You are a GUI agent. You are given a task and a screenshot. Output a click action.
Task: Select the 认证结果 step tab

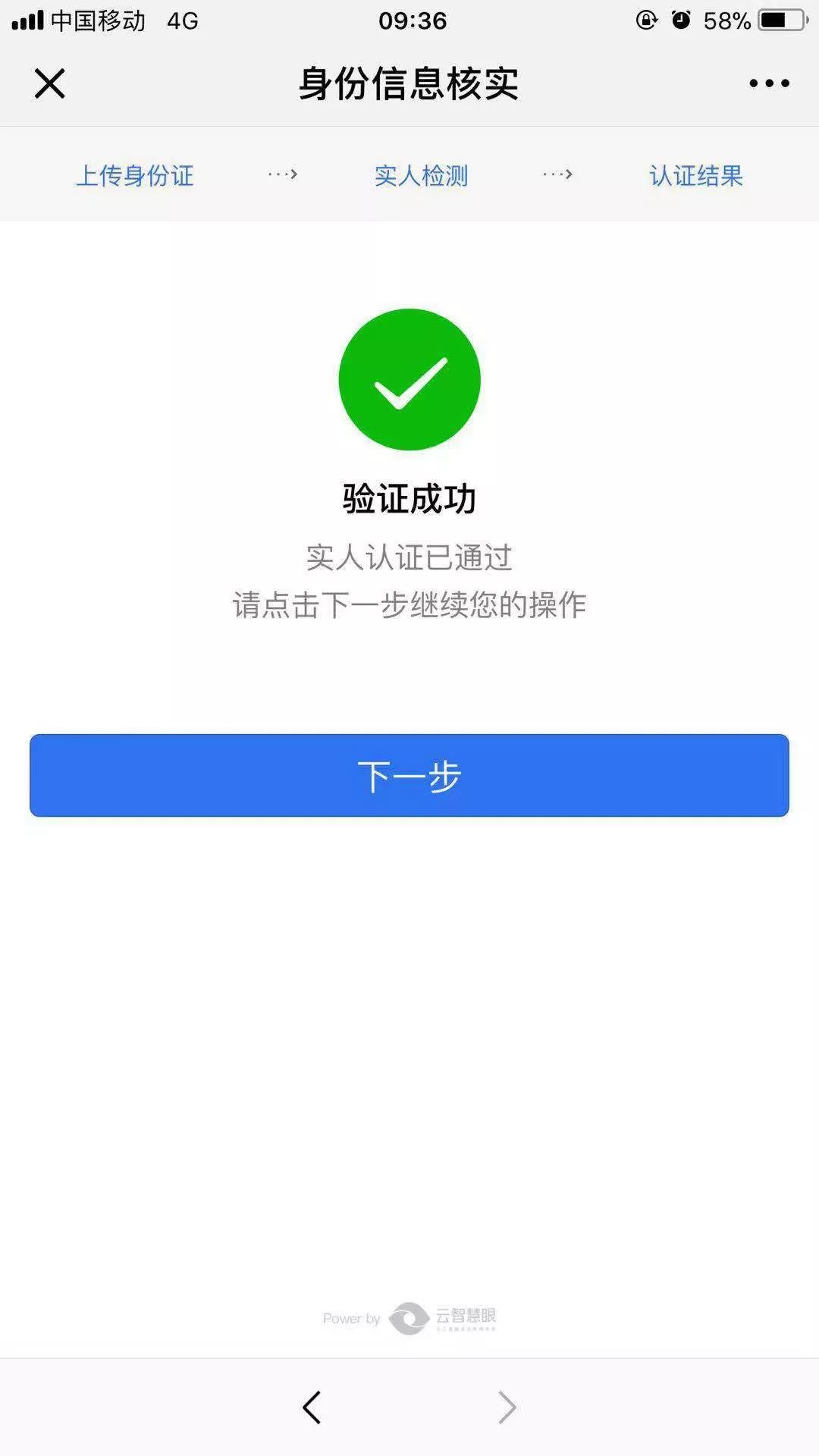[x=695, y=175]
